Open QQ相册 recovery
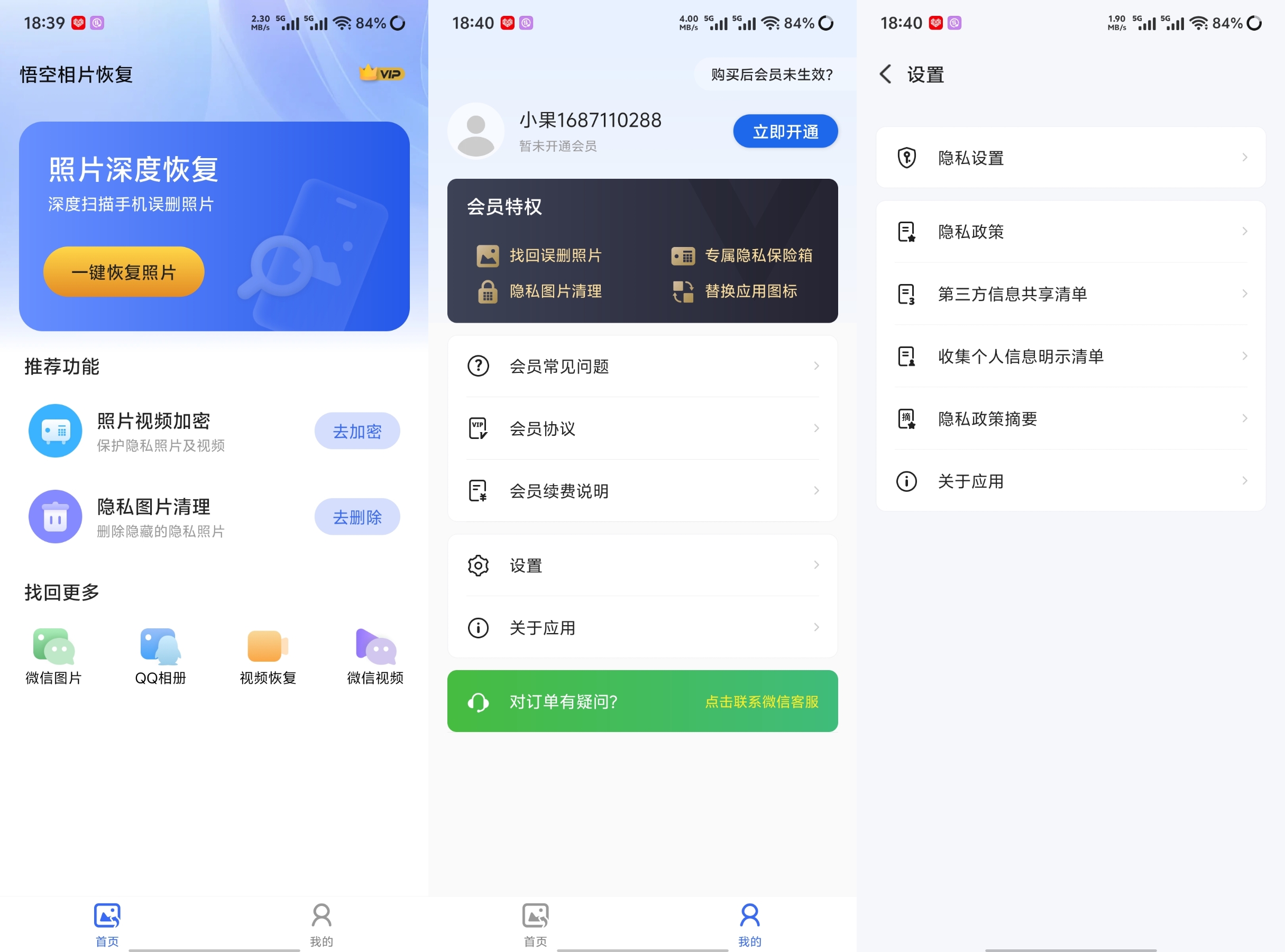1285x952 pixels. [x=161, y=656]
